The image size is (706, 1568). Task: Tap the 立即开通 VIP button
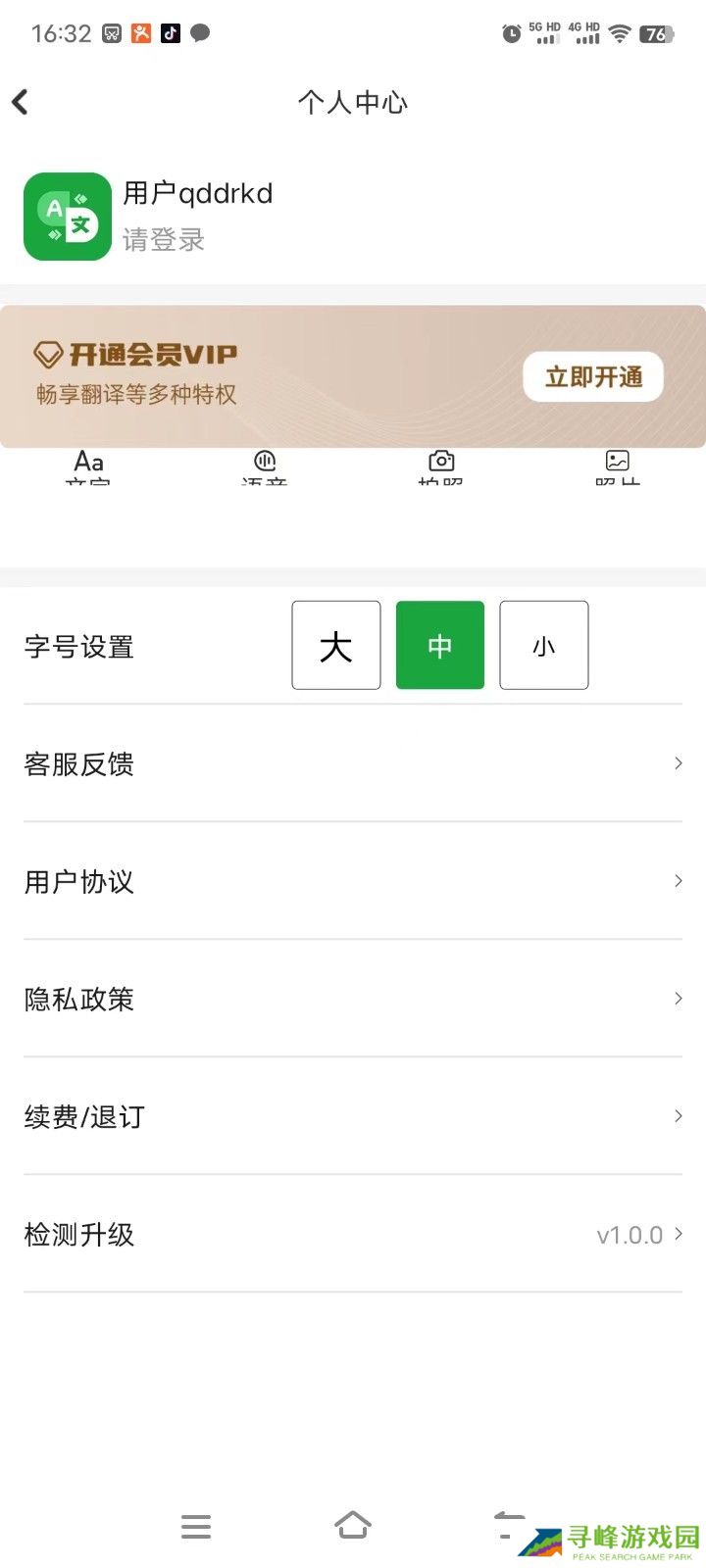pos(592,377)
